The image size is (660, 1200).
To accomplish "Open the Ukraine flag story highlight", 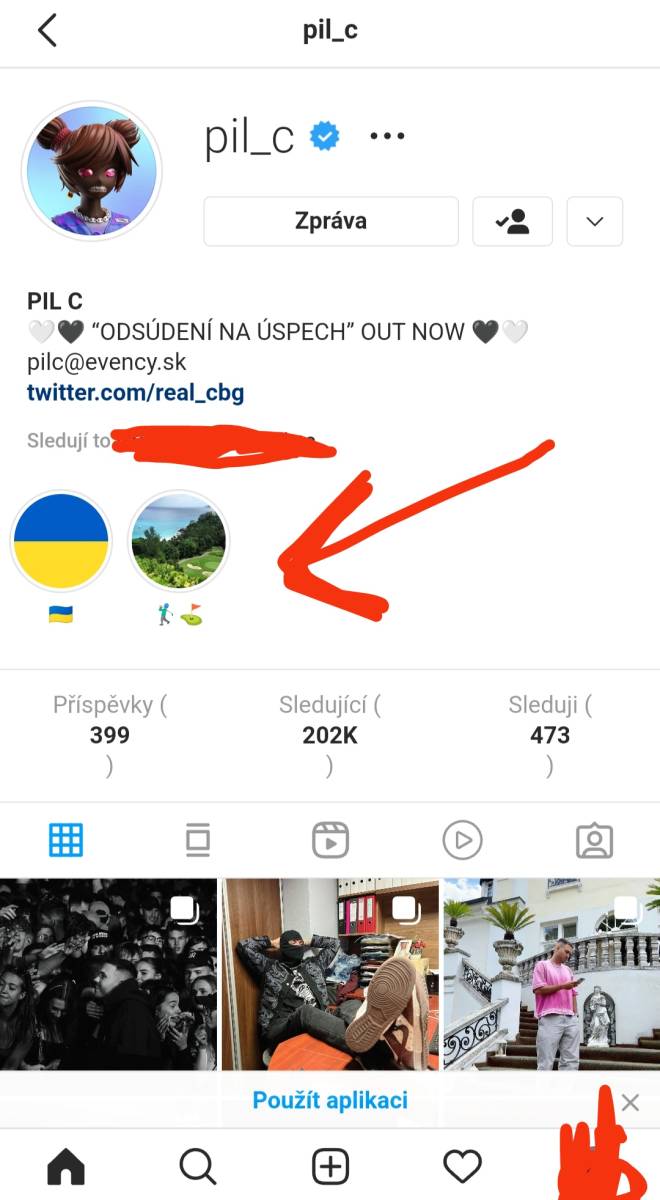I will [x=60, y=541].
